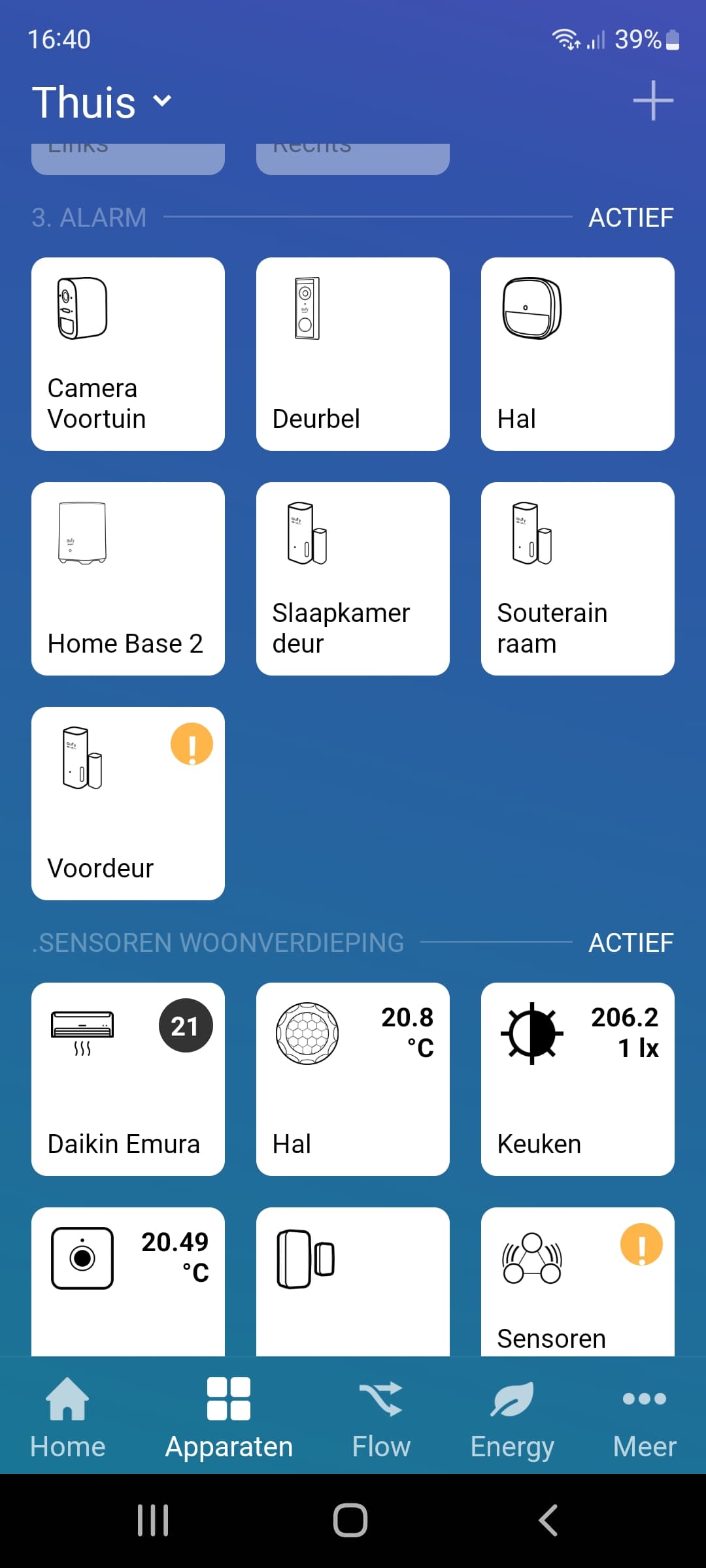Viewport: 706px width, 1568px height.
Task: Open the Sensoren group tile
Action: (x=578, y=1281)
